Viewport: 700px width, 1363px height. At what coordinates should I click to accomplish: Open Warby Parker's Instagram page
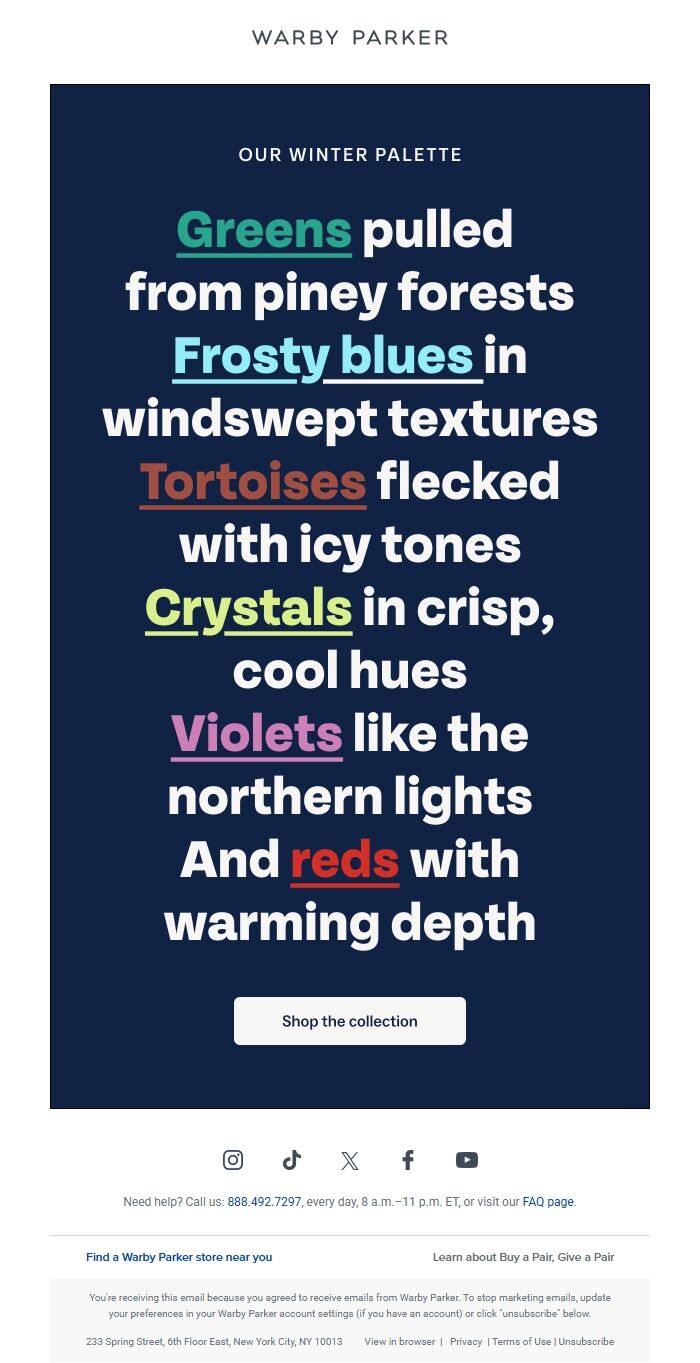point(233,1160)
